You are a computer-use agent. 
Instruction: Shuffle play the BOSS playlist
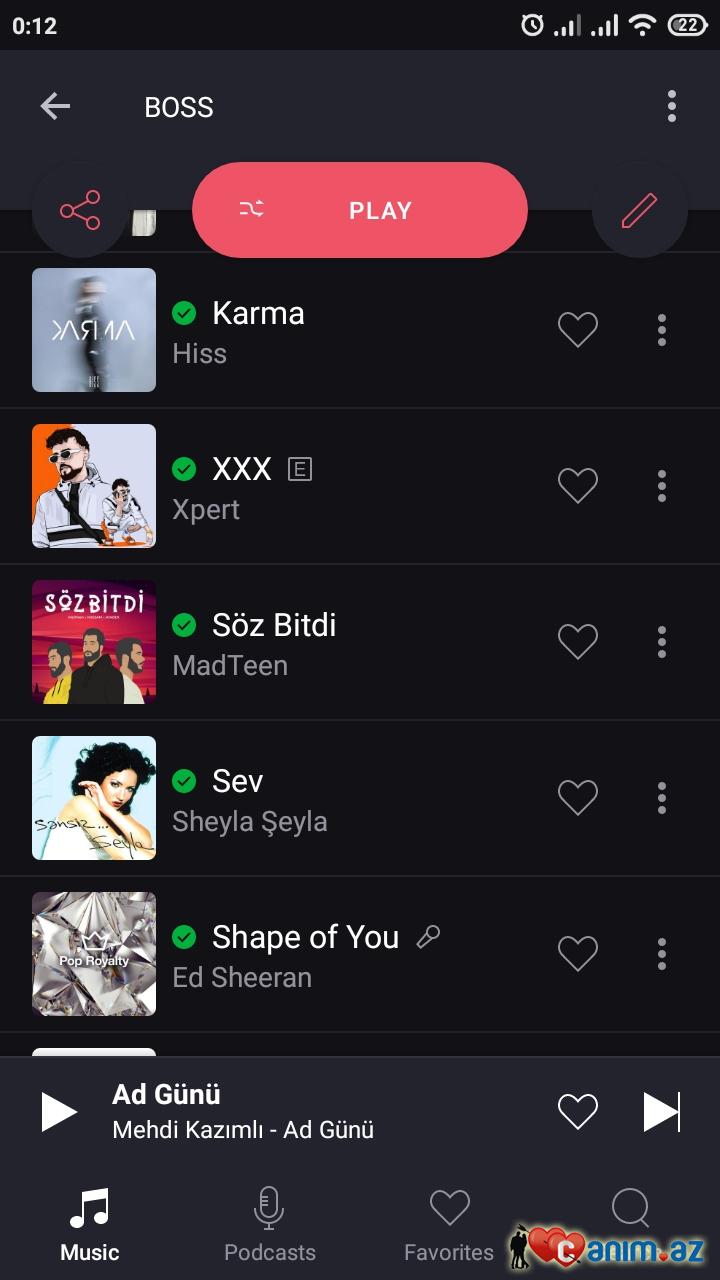[360, 210]
